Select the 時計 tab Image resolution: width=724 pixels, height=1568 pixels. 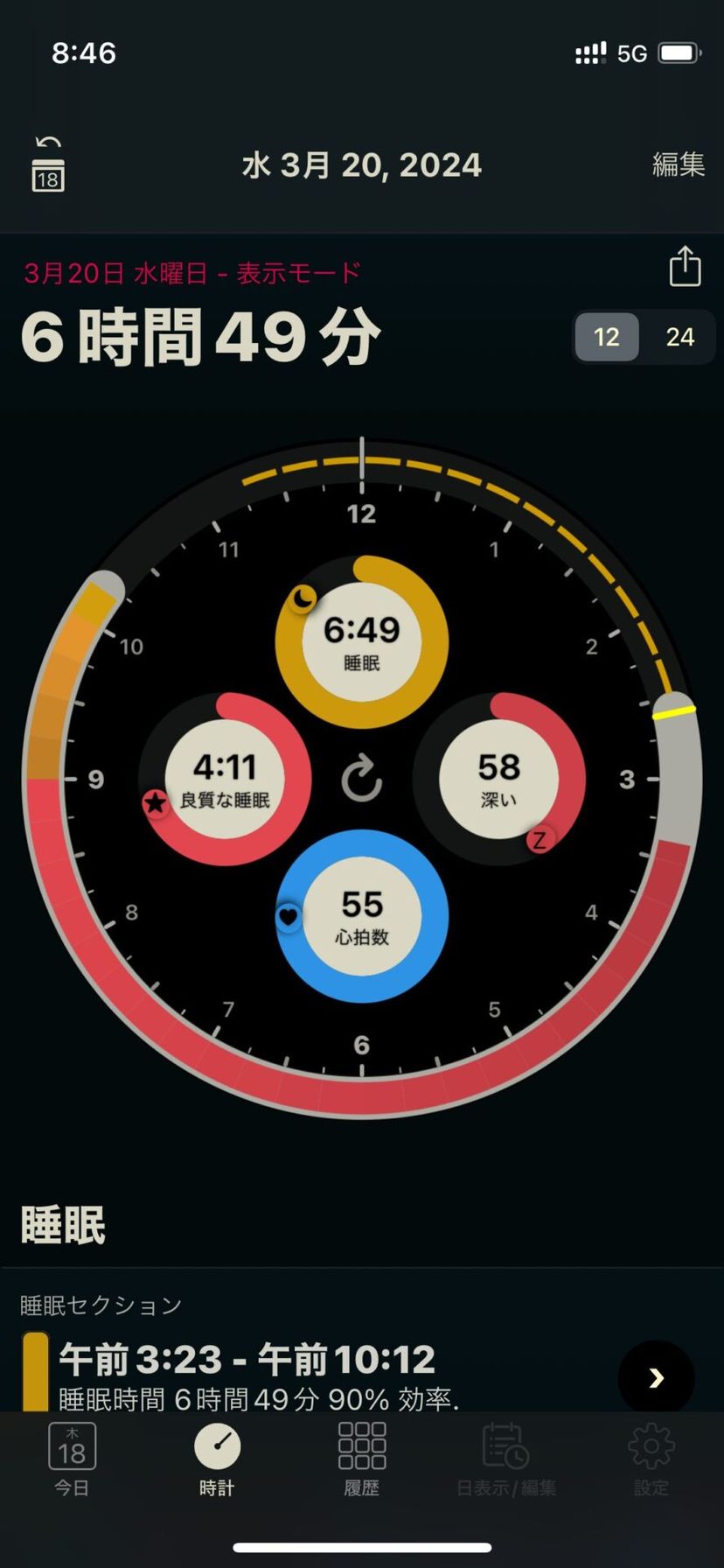coord(217,1457)
